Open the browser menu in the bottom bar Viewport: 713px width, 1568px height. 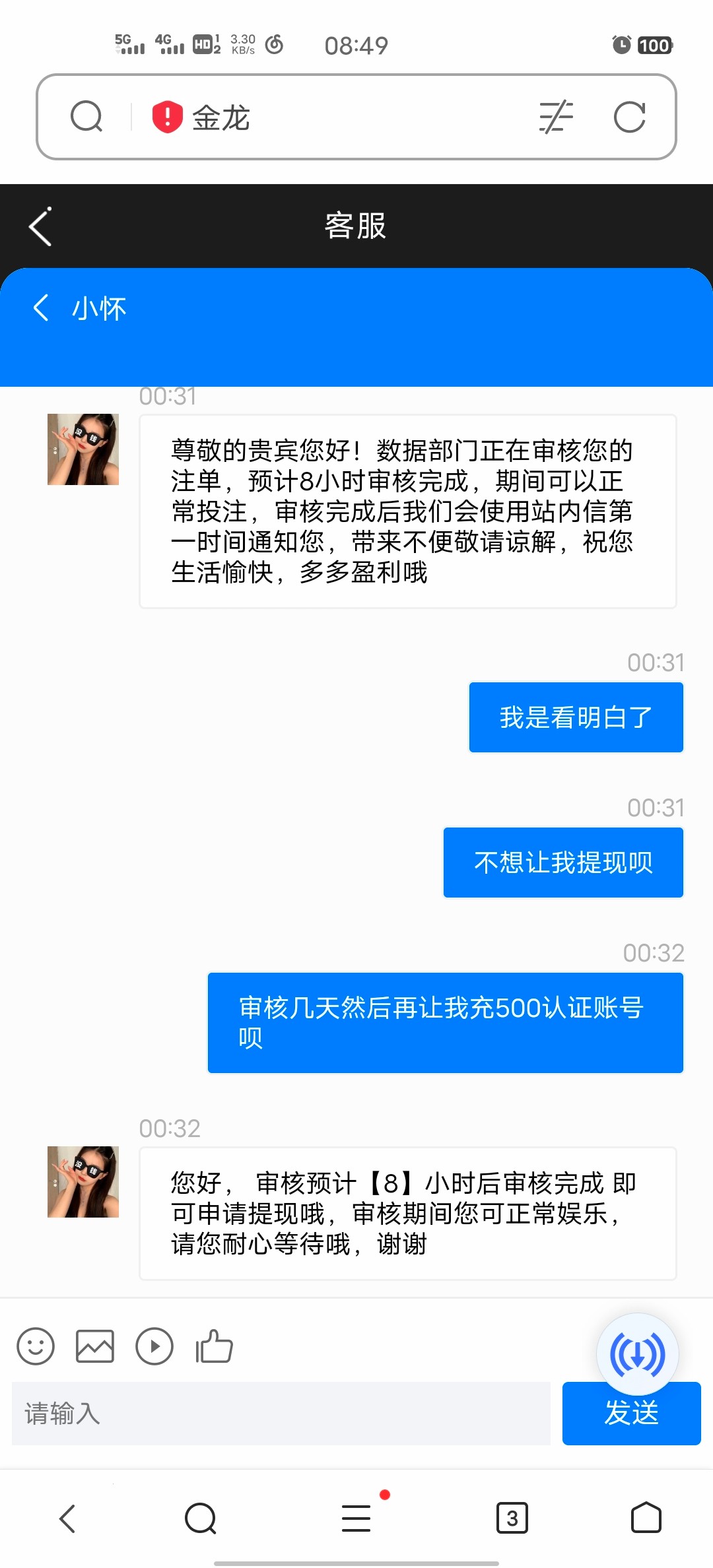point(356,1518)
